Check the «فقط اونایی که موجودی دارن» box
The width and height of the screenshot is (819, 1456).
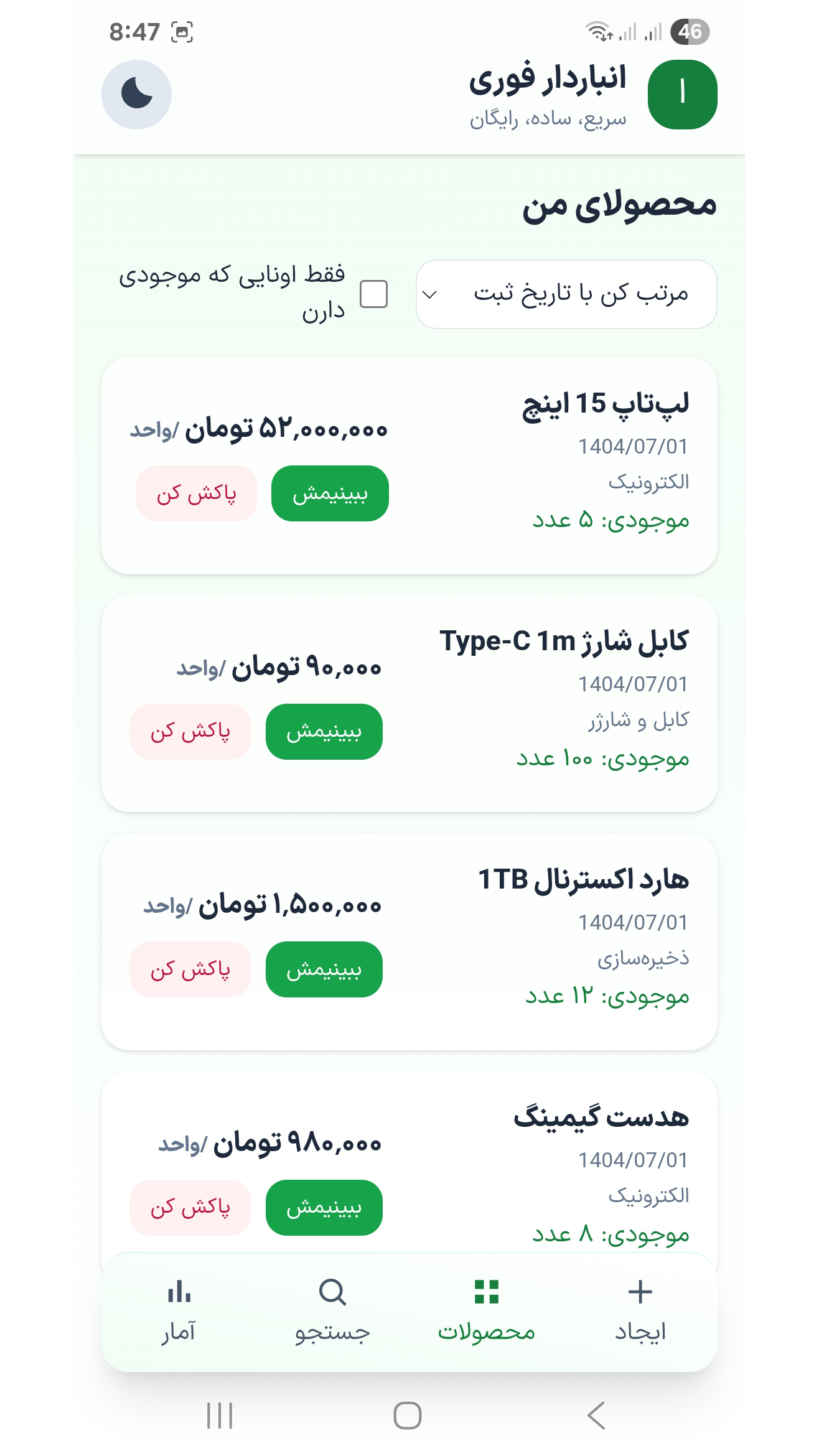tap(374, 294)
